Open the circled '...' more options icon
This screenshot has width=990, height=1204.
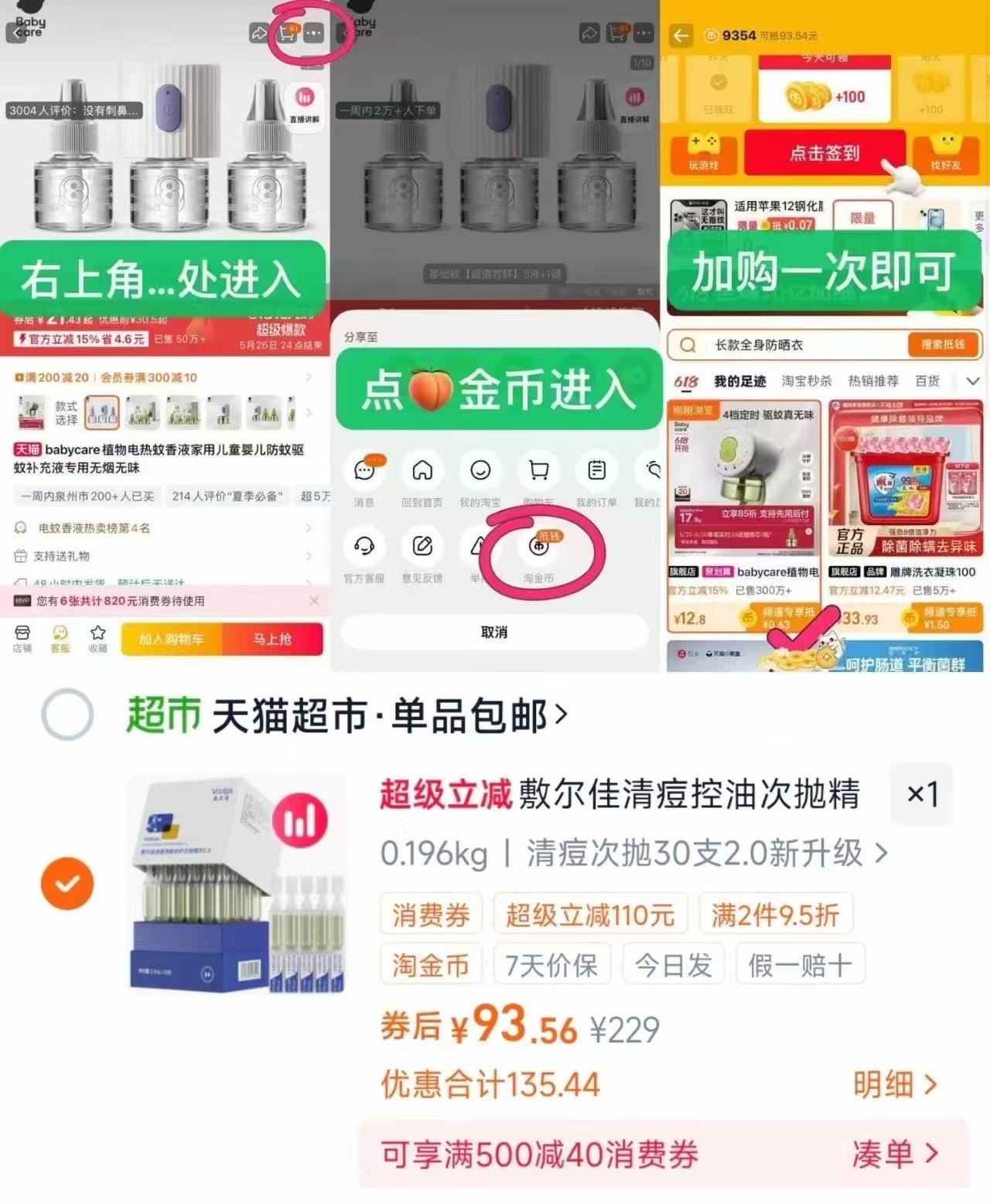click(x=312, y=34)
